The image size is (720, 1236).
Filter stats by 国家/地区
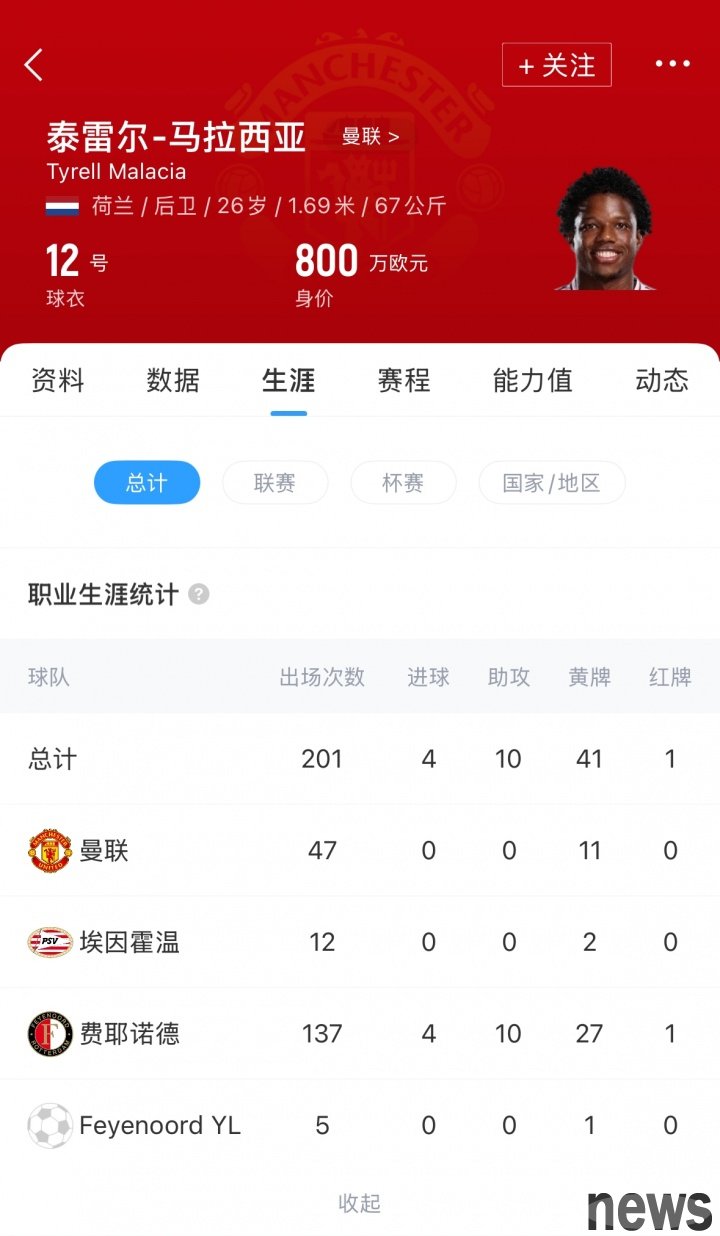point(552,483)
